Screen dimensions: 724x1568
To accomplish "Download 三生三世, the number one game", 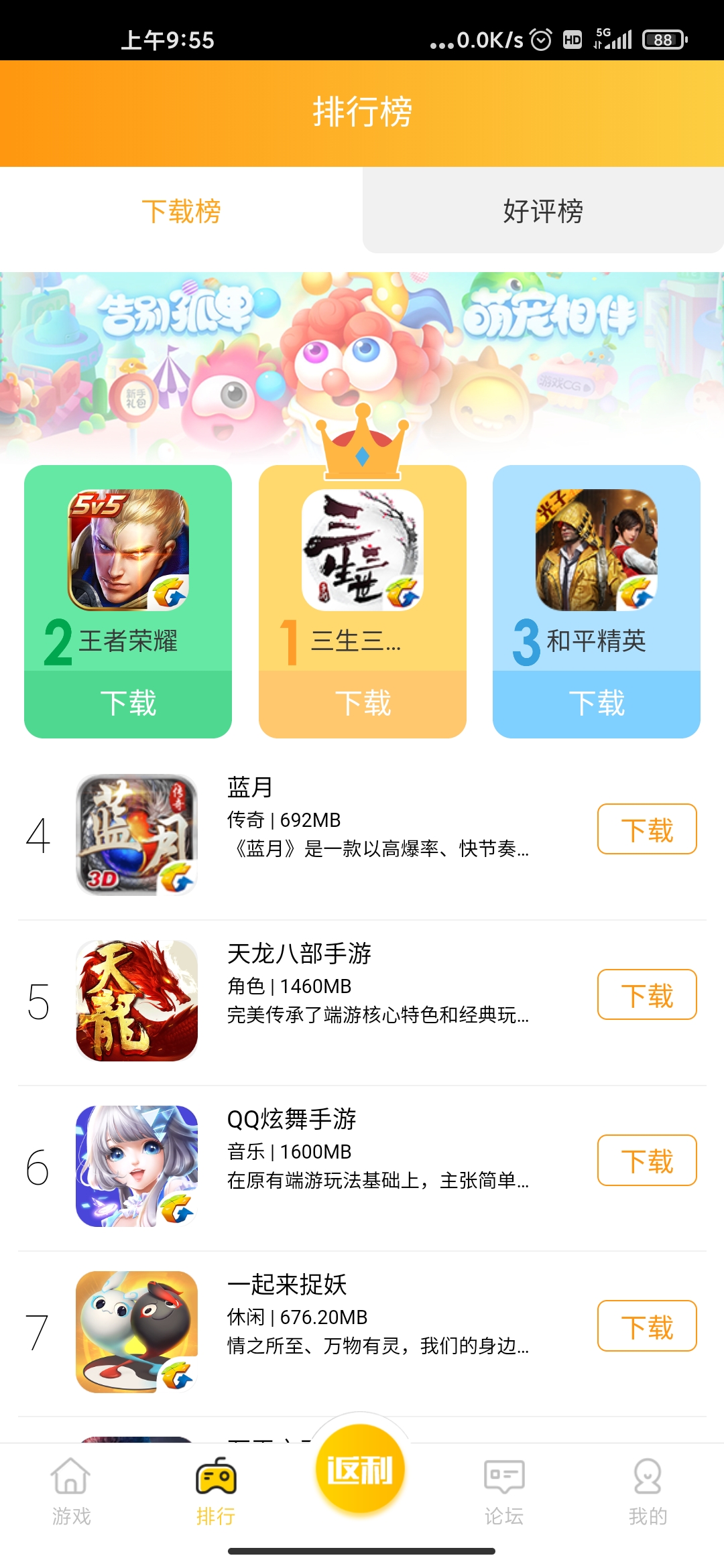I will 363,704.
